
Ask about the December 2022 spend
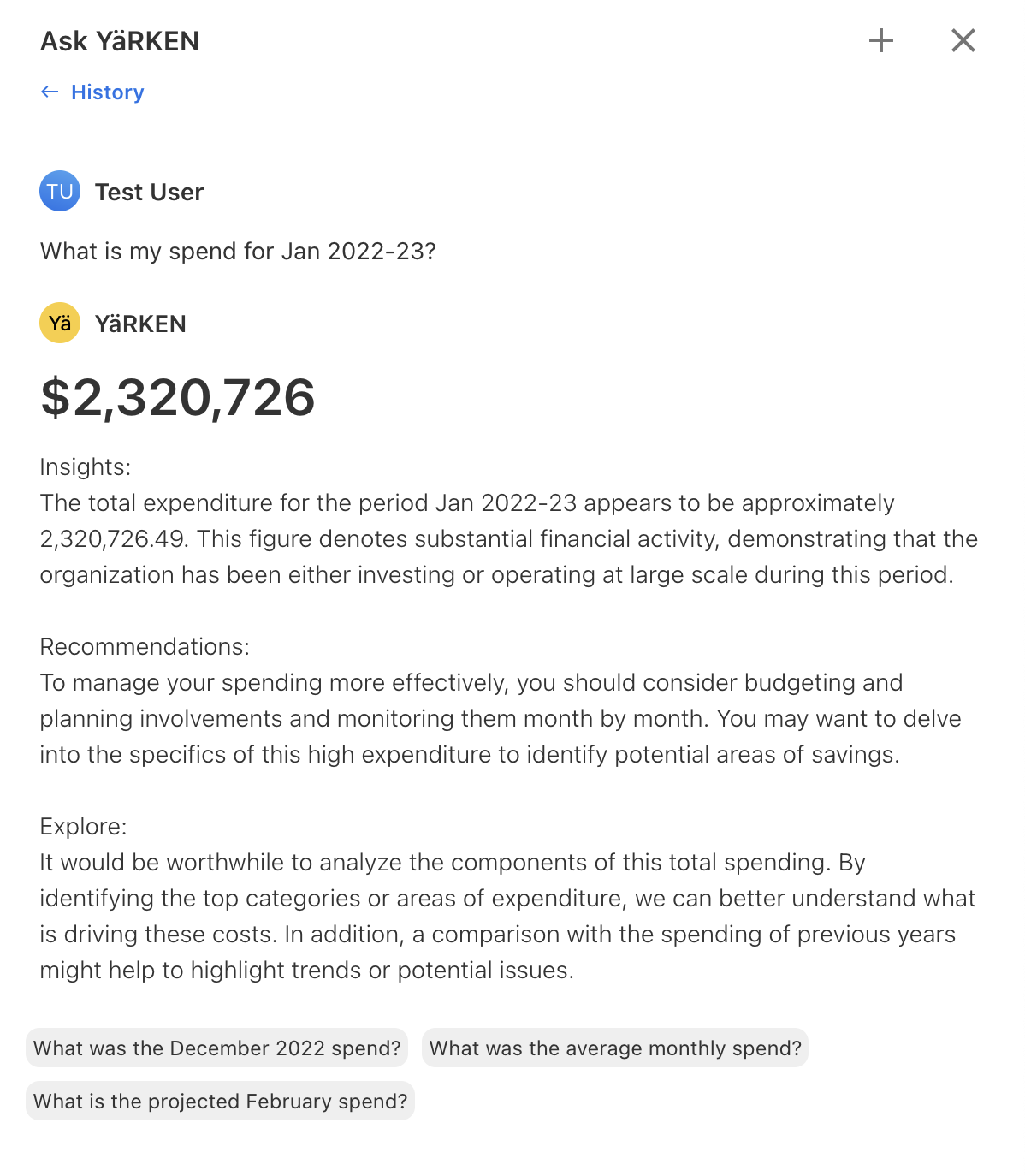coord(217,1048)
